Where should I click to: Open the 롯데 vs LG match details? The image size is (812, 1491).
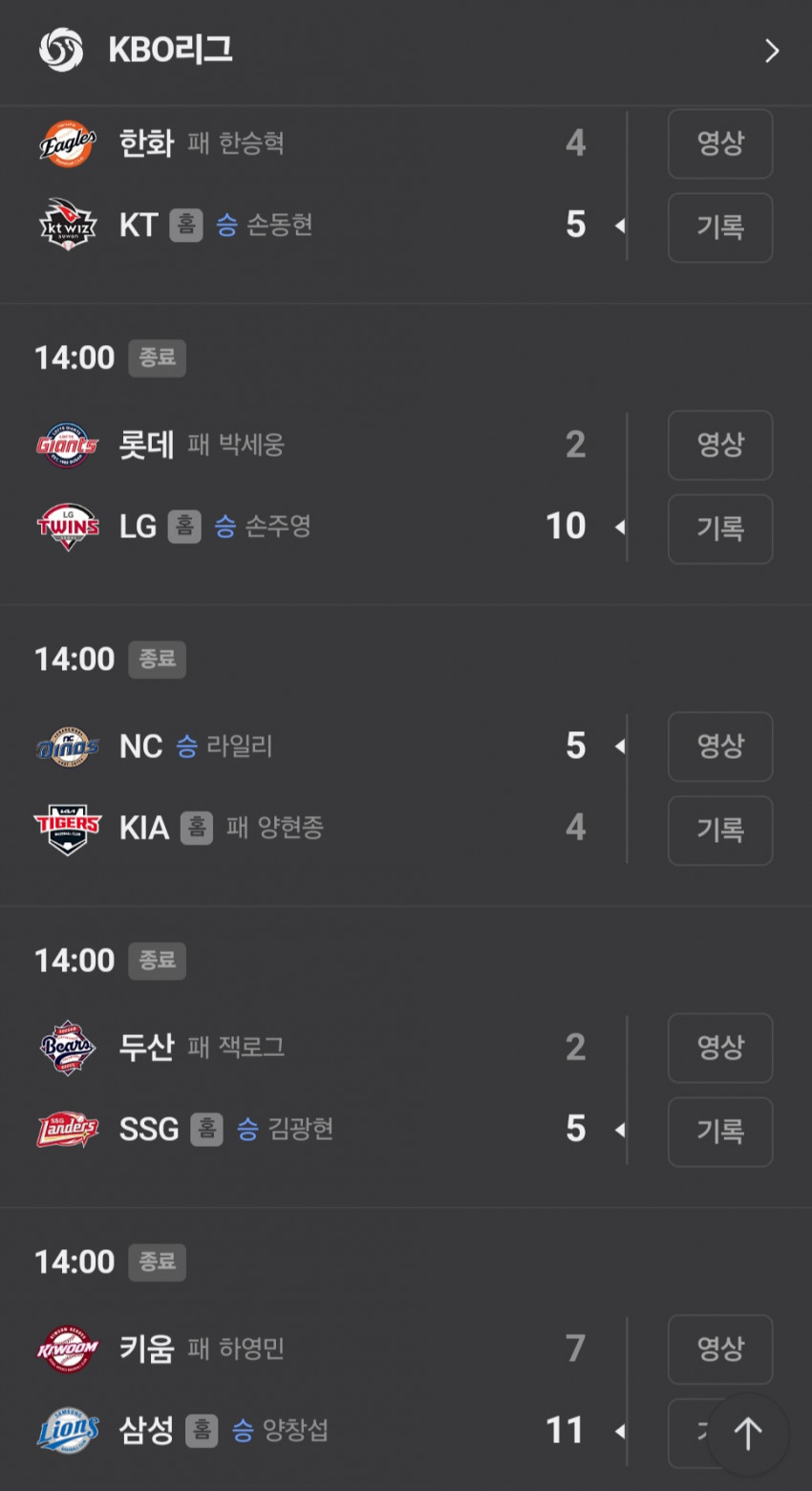coord(330,486)
